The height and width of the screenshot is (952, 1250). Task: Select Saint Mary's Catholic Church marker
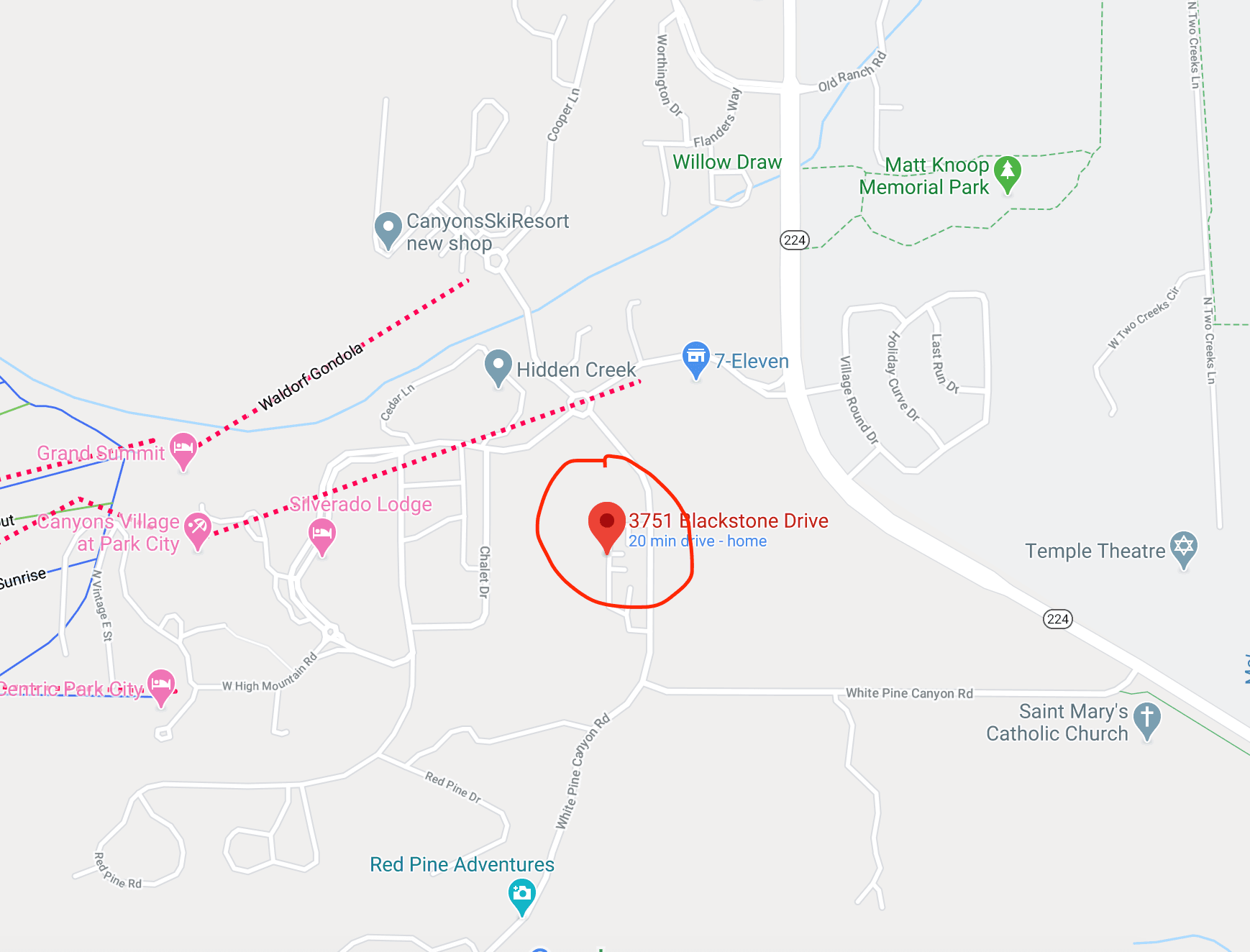1146,718
